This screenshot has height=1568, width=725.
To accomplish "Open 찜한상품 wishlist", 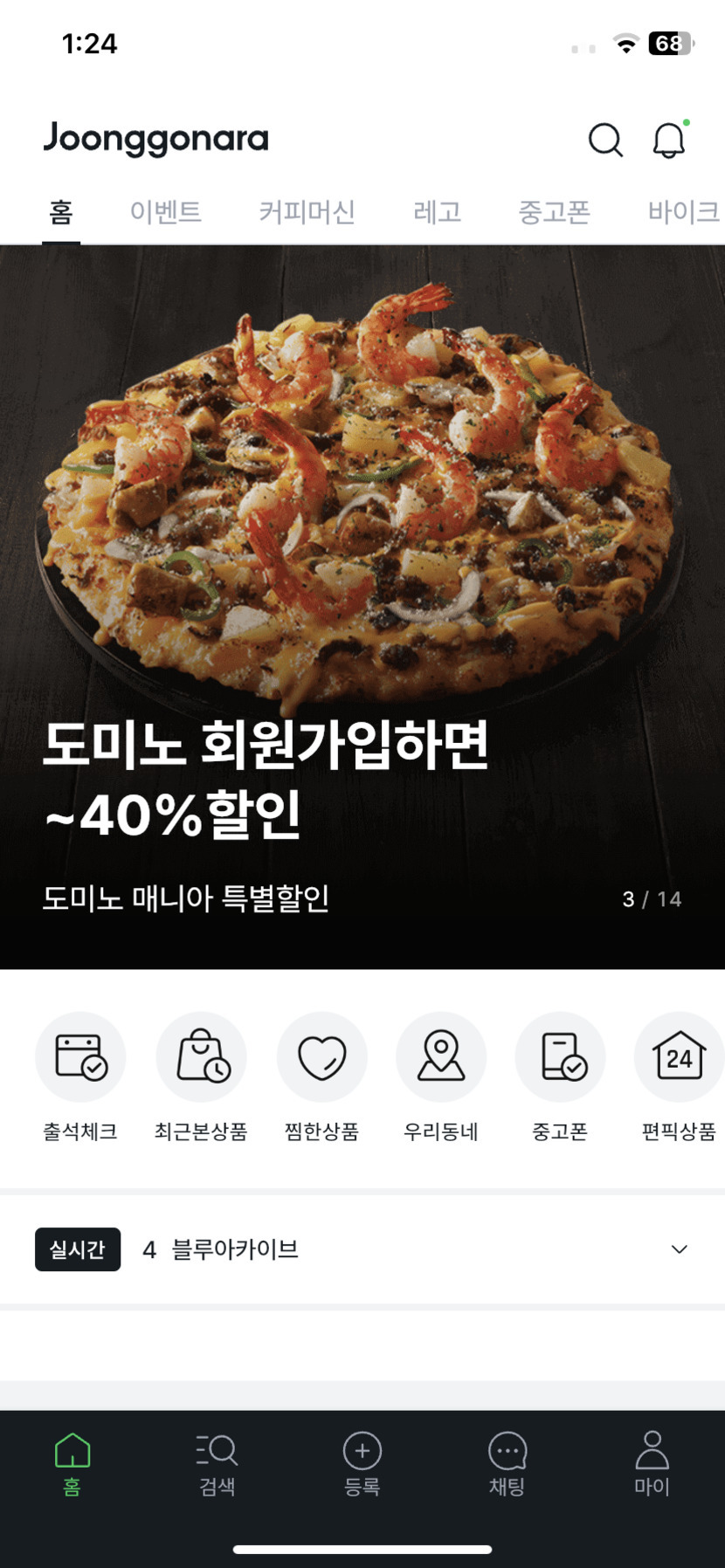I will [321, 1076].
